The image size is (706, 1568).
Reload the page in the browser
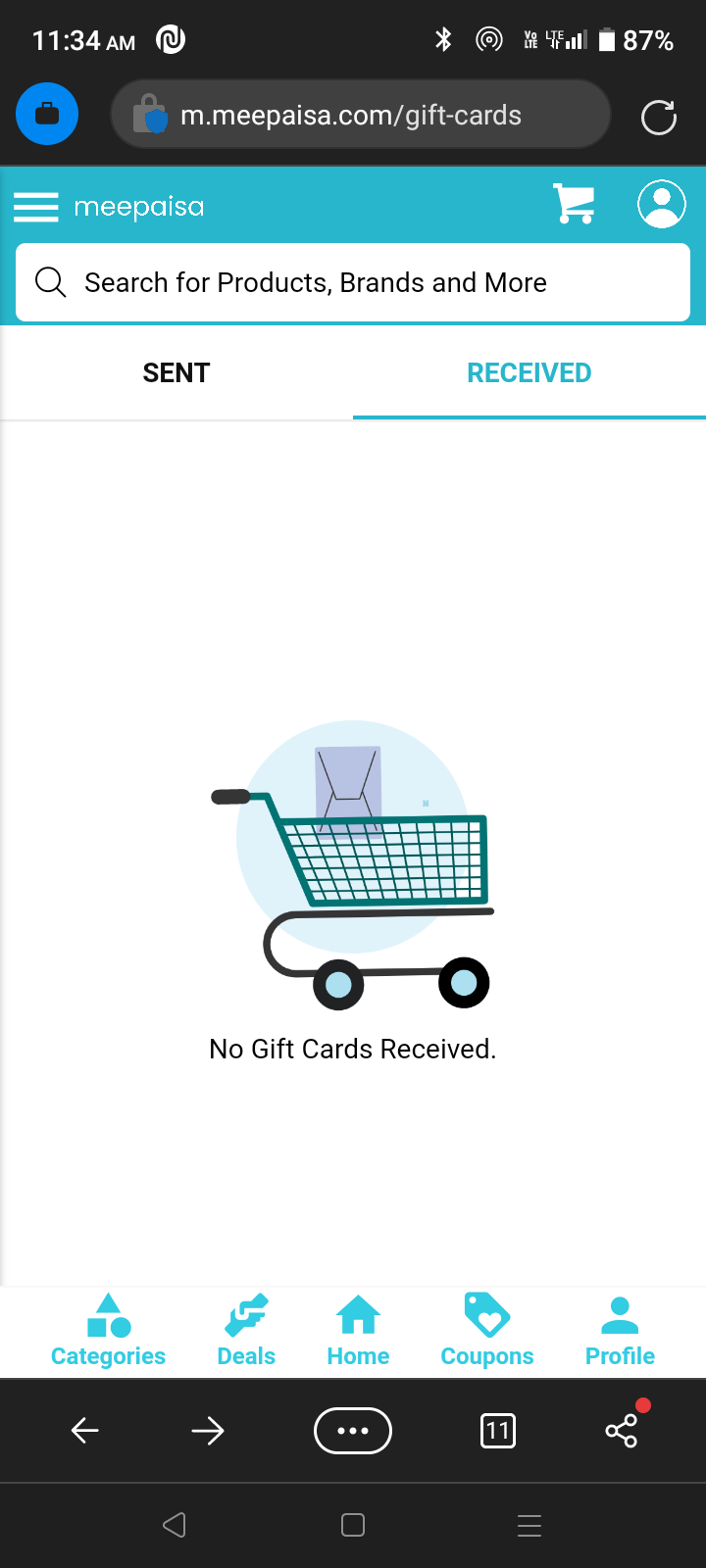coord(659,118)
